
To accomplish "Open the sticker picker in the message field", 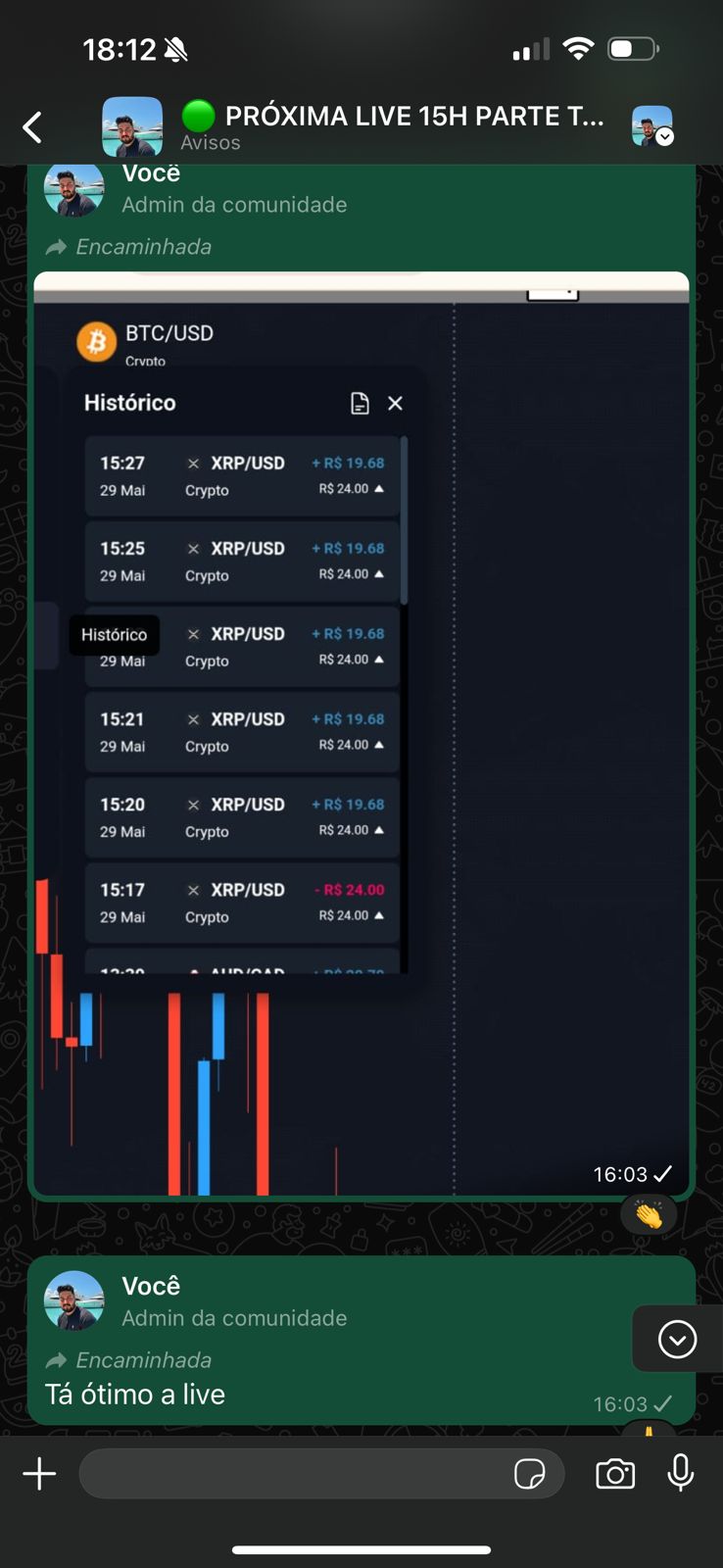I will 530,1474.
